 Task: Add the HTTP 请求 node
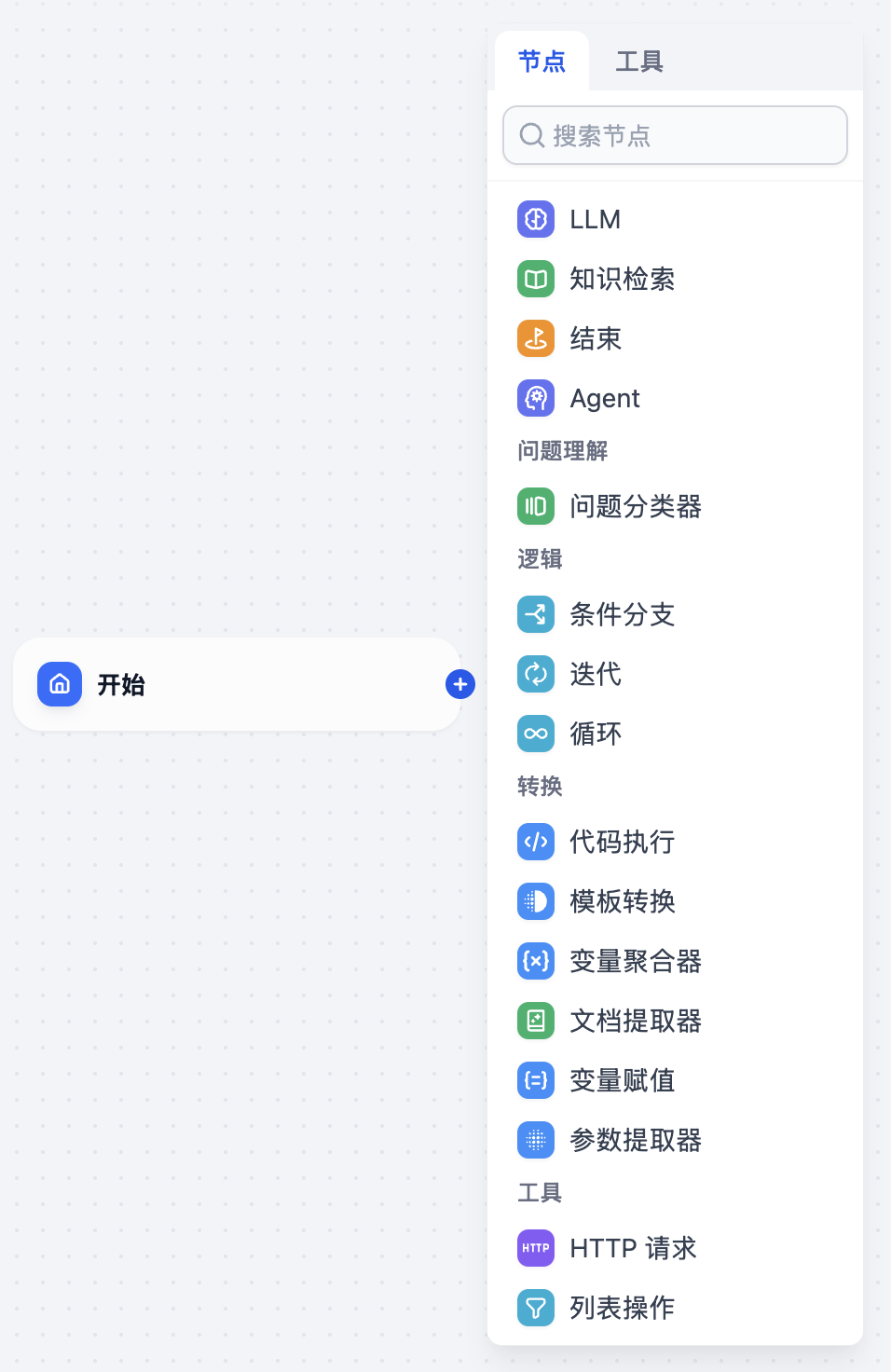tap(632, 1248)
